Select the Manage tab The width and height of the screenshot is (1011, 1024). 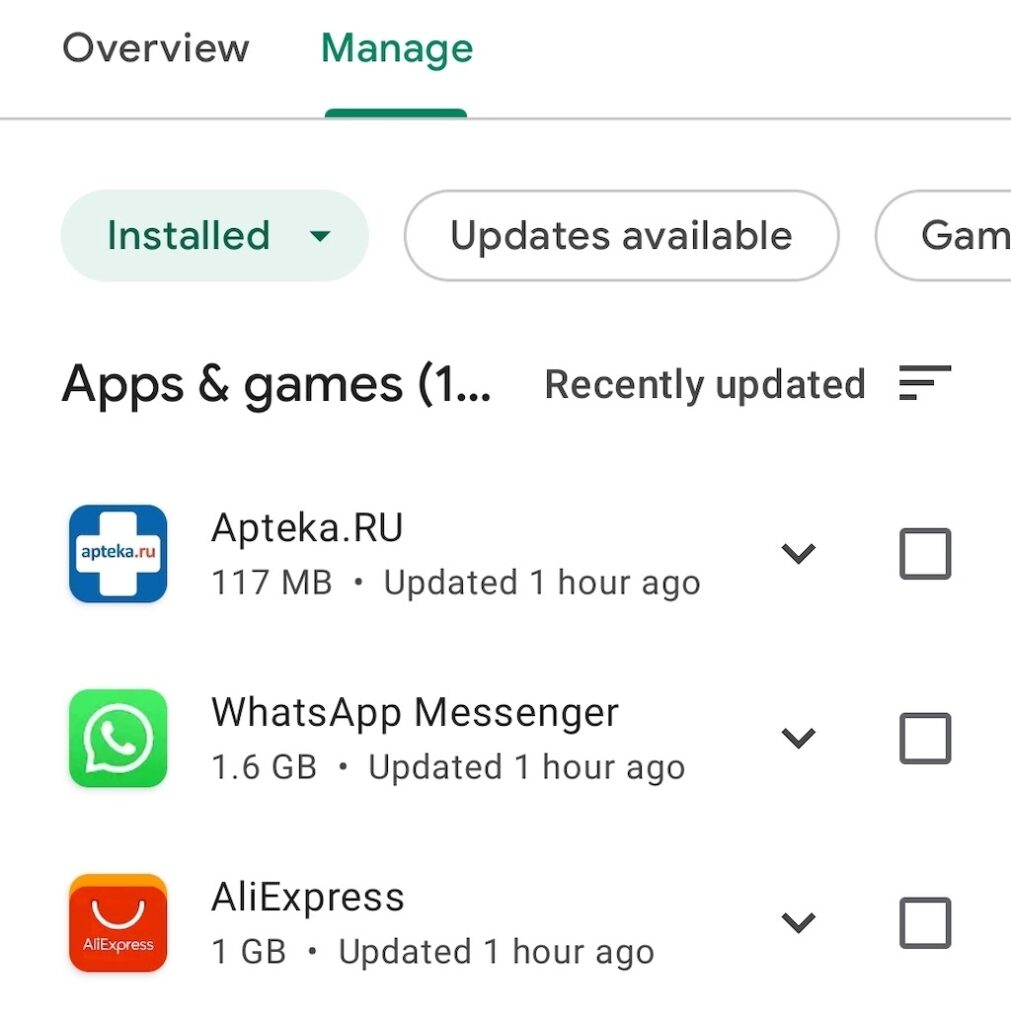(x=396, y=48)
